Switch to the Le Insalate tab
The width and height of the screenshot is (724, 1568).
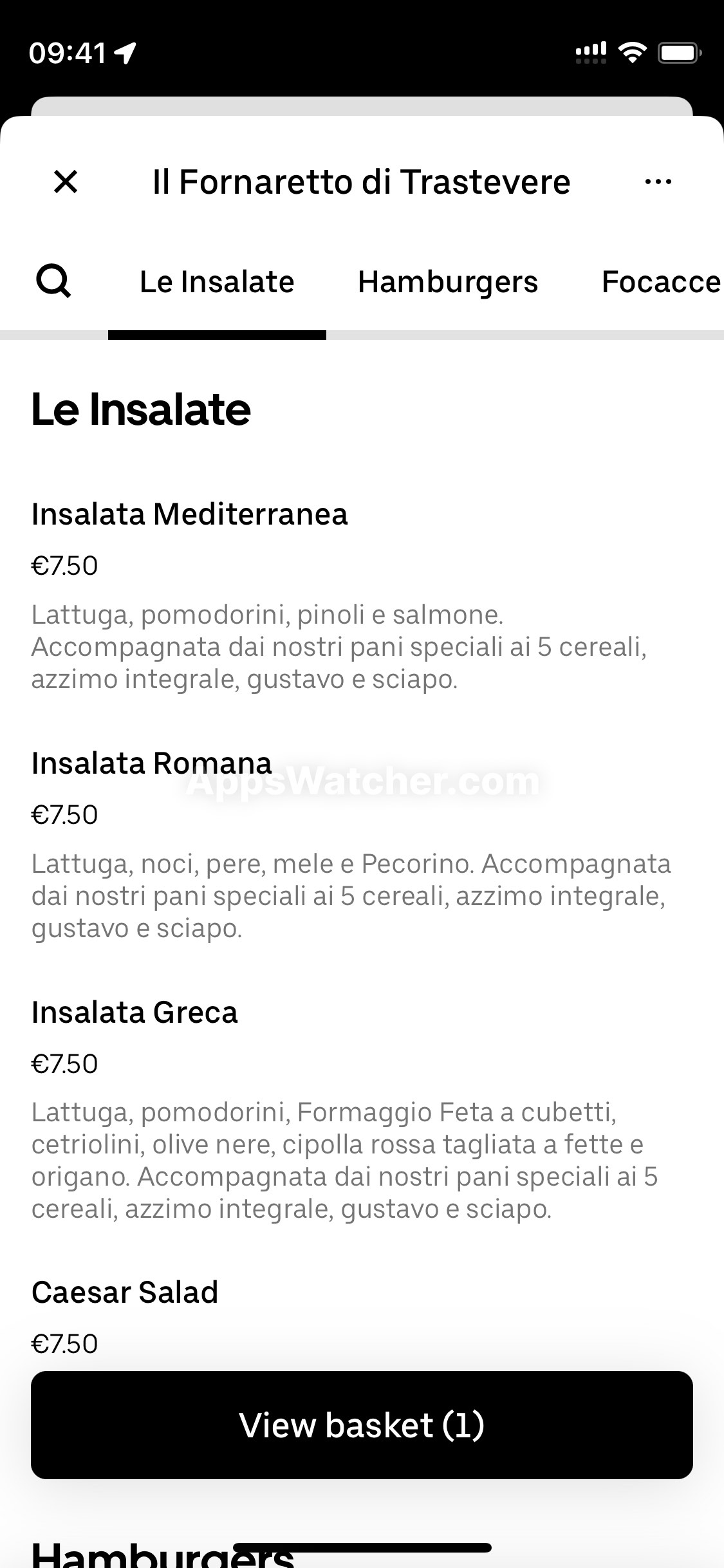(217, 282)
